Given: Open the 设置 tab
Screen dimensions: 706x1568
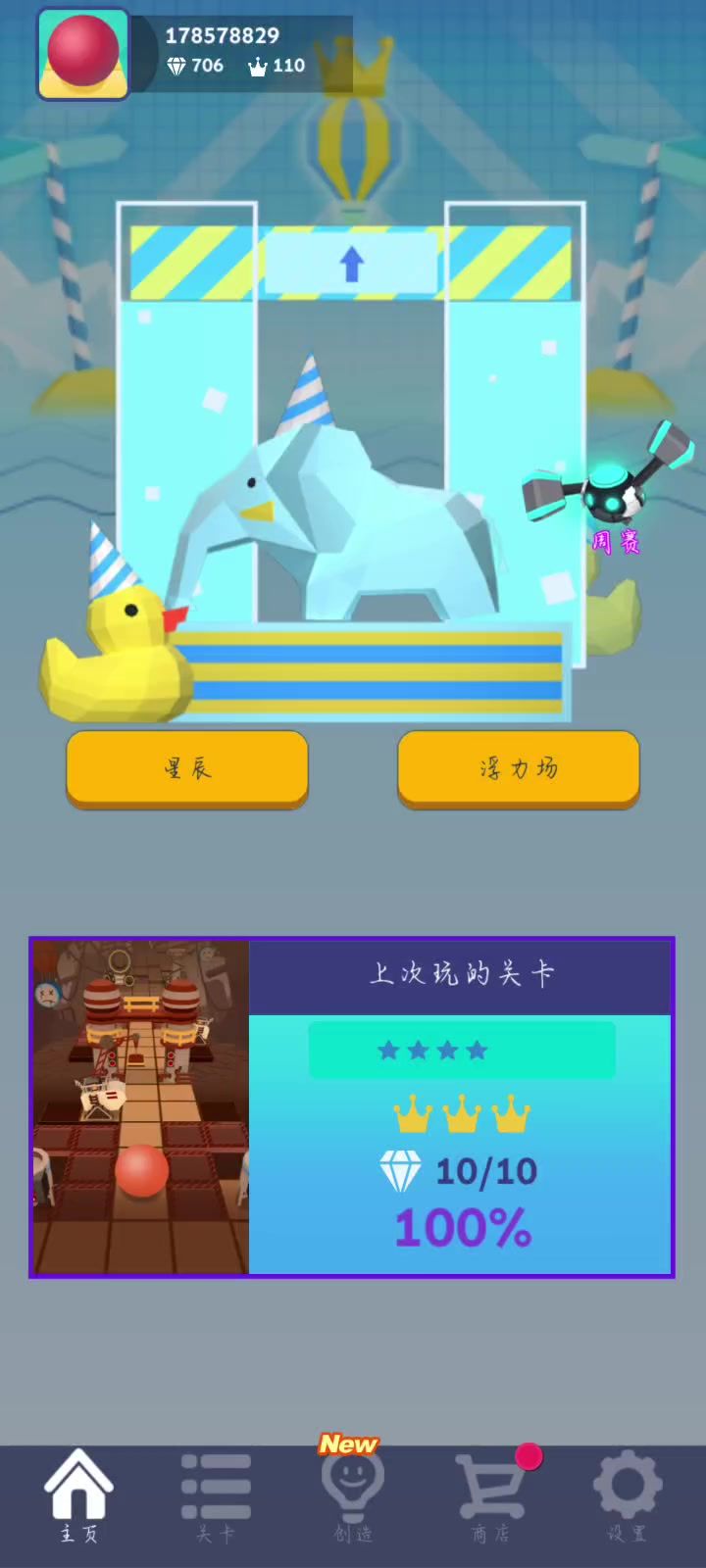Looking at the screenshot, I should (x=628, y=1496).
